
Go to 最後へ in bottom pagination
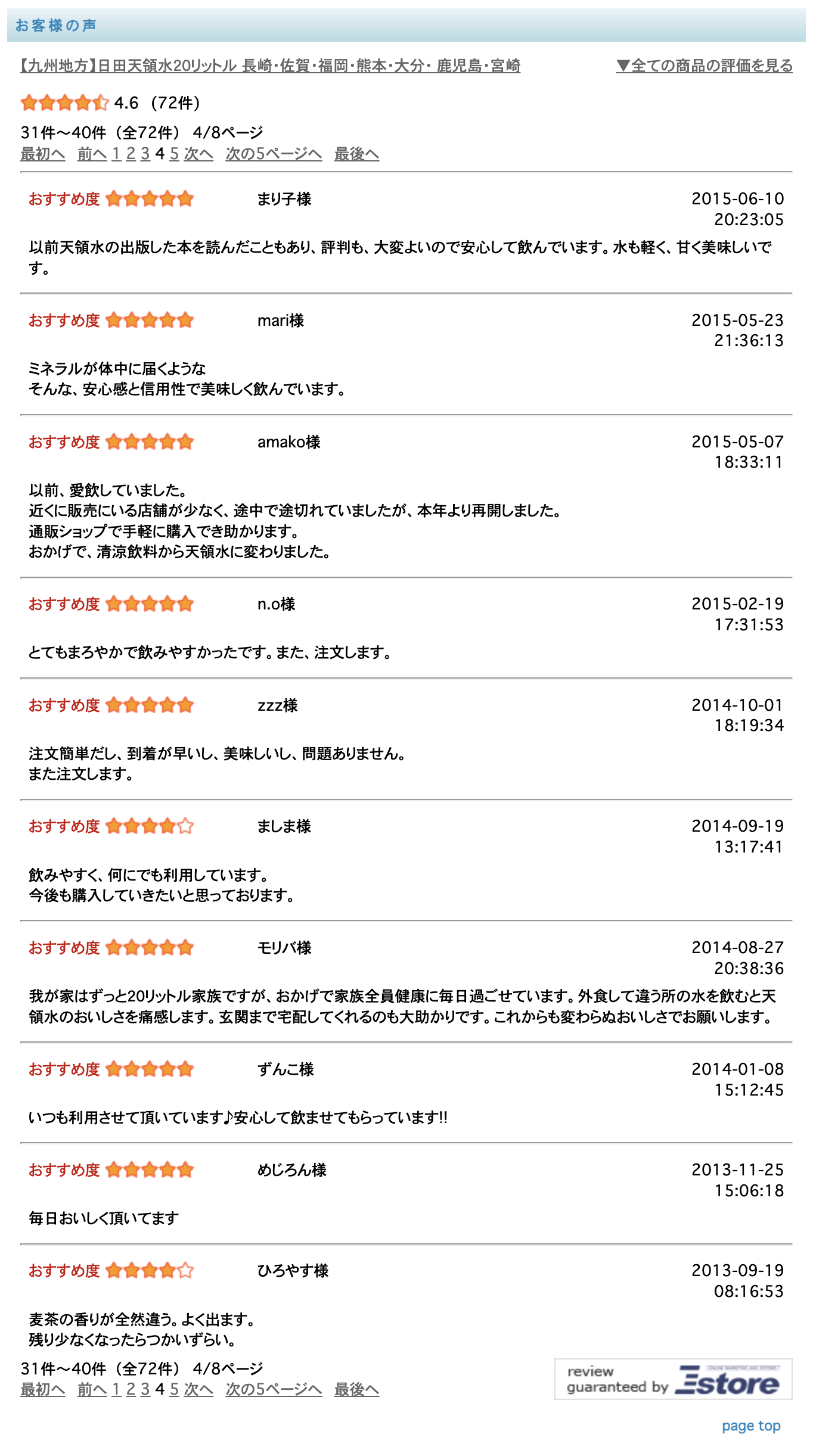click(x=356, y=1389)
